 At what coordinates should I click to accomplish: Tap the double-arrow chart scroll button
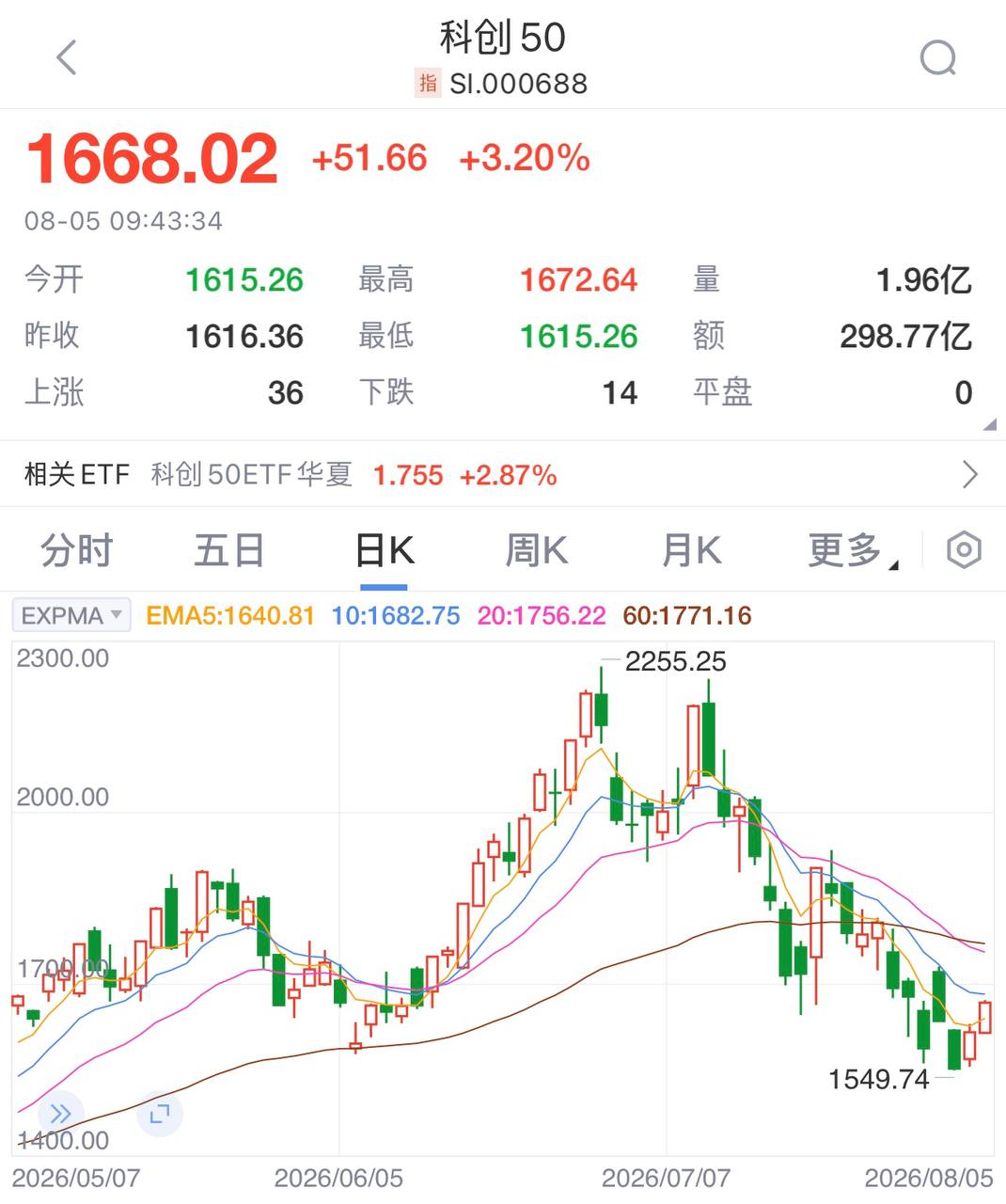(60, 1115)
